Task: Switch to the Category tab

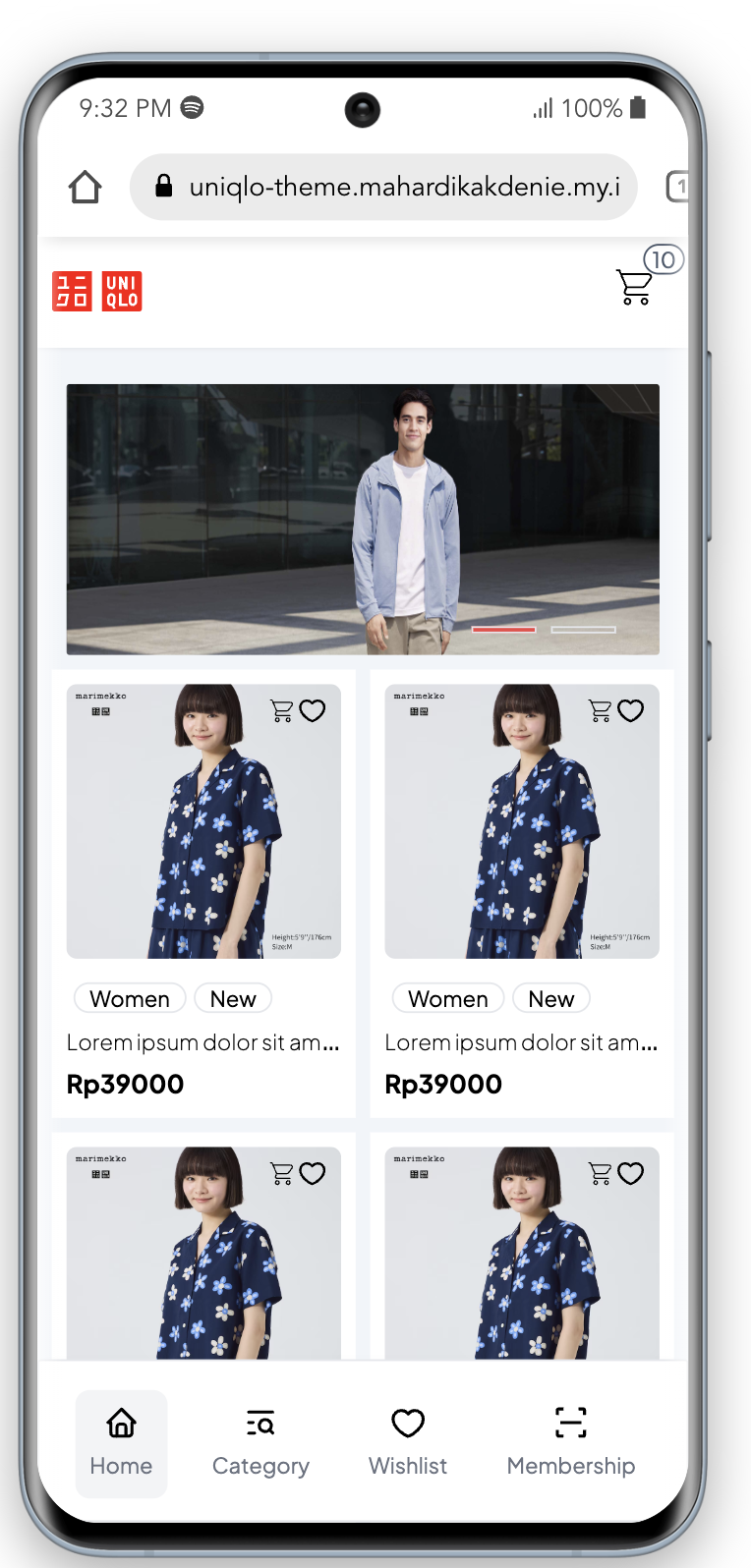Action: pos(260,1442)
